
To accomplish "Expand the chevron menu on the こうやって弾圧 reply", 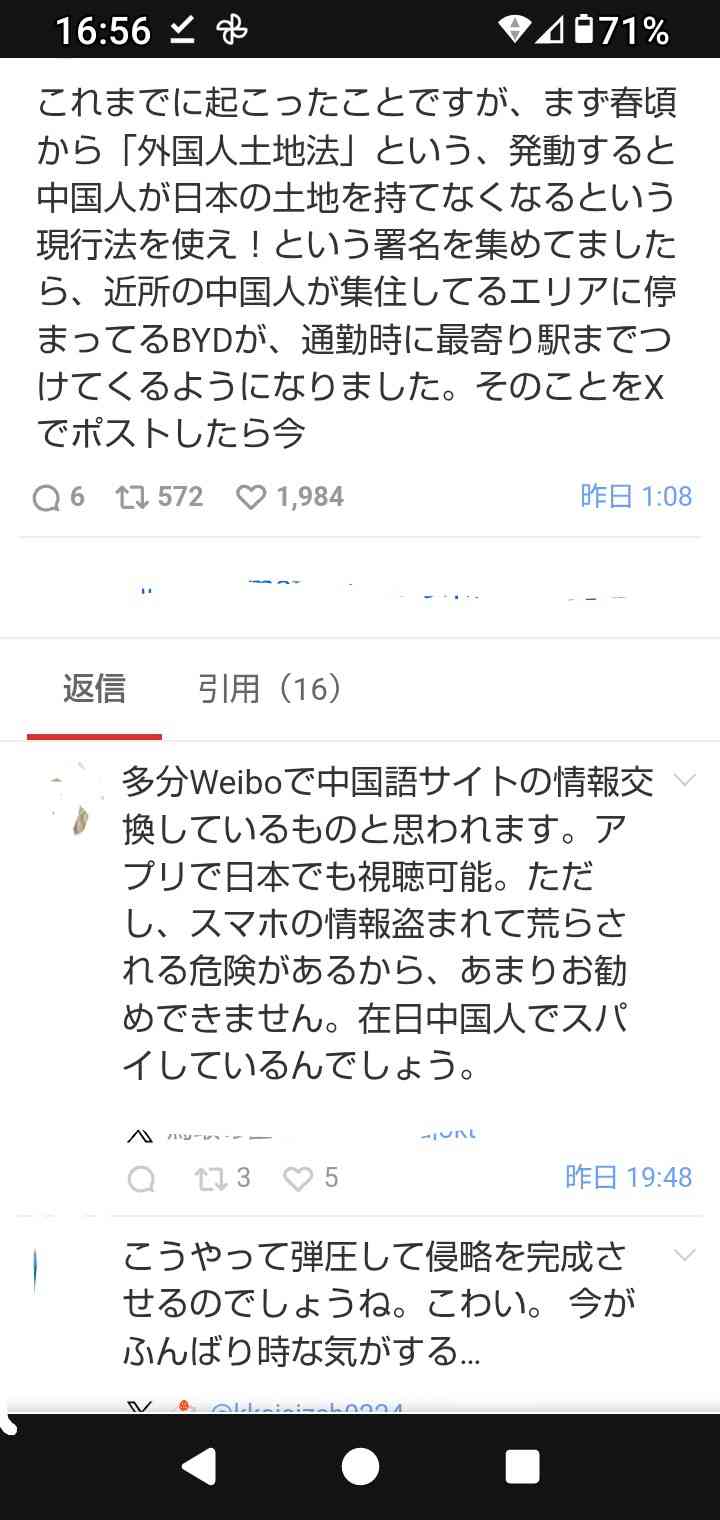I will [x=685, y=1254].
